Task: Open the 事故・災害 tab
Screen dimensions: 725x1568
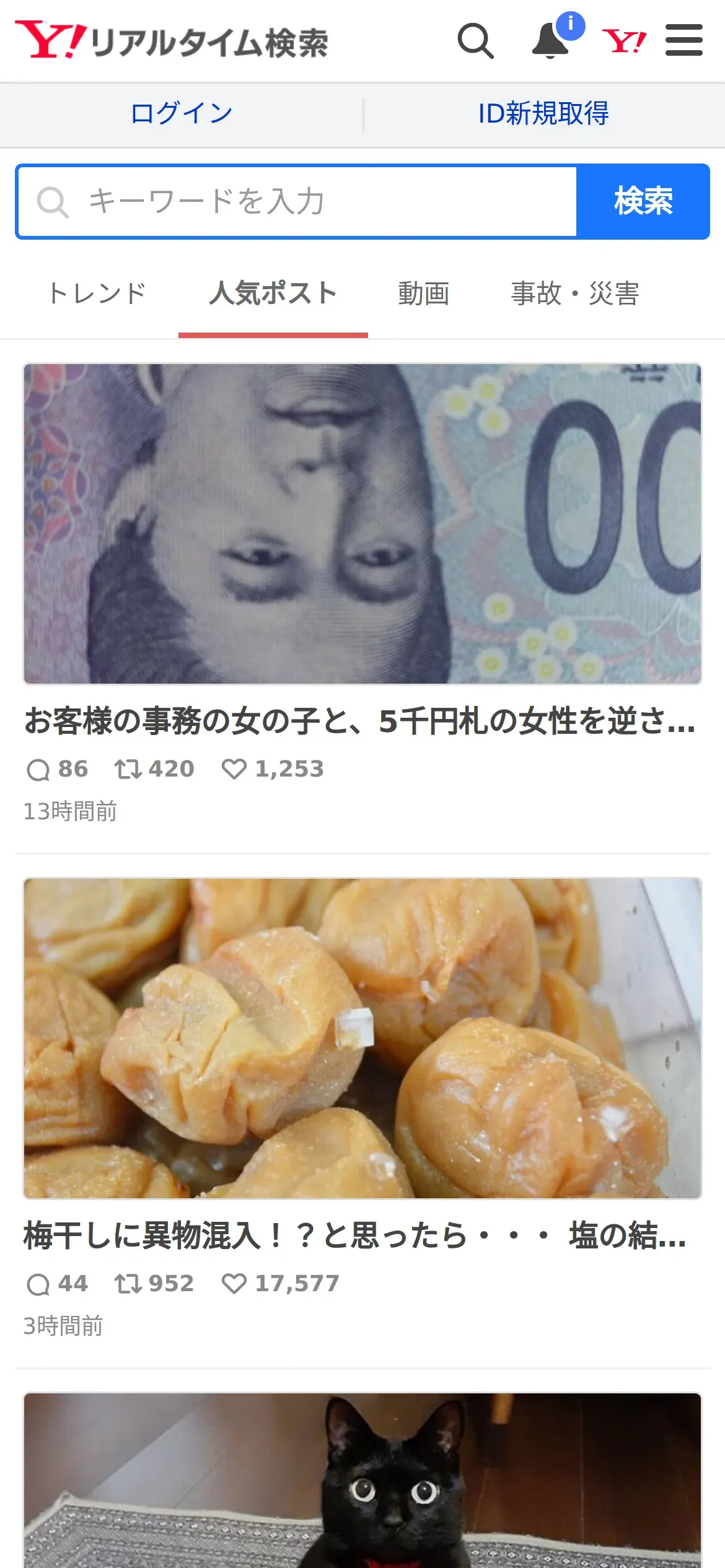Action: (574, 294)
